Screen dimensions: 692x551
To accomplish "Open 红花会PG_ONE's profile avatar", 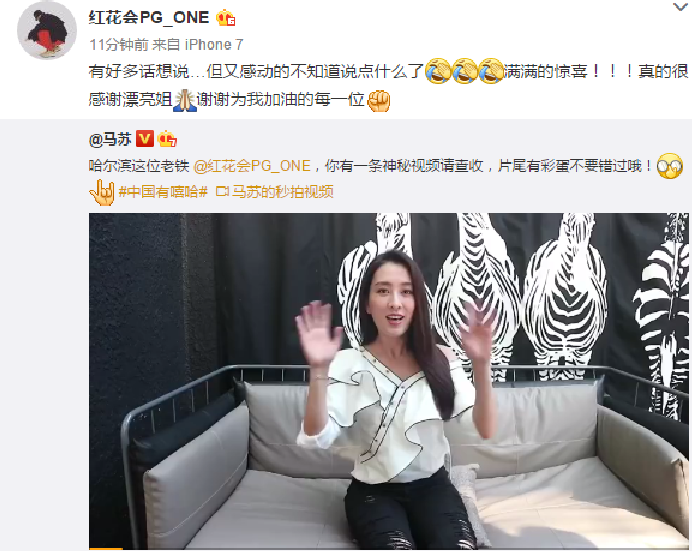I will pyautogui.click(x=46, y=29).
